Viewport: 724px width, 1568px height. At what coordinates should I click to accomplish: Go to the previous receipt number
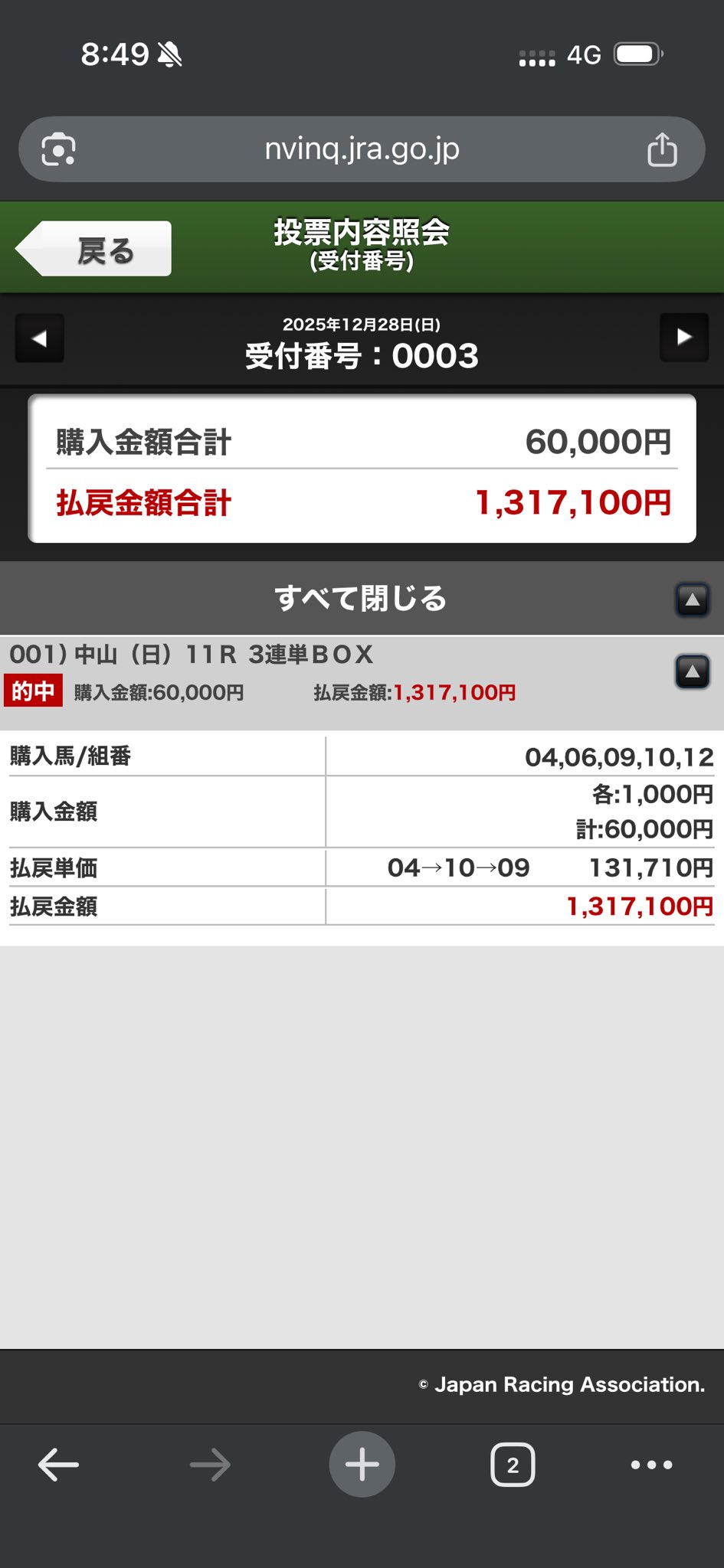click(40, 338)
